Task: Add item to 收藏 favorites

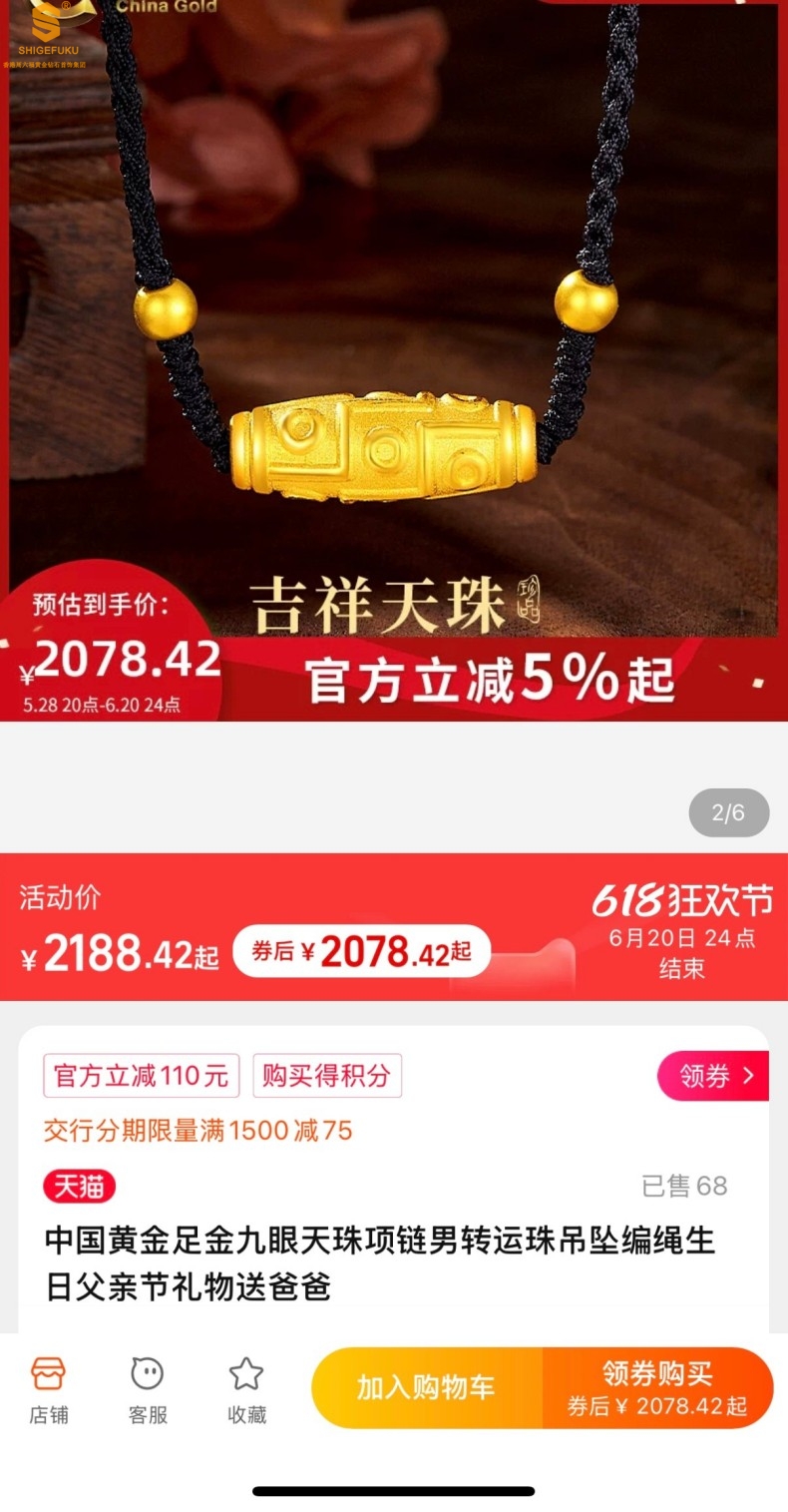Action: click(246, 1389)
